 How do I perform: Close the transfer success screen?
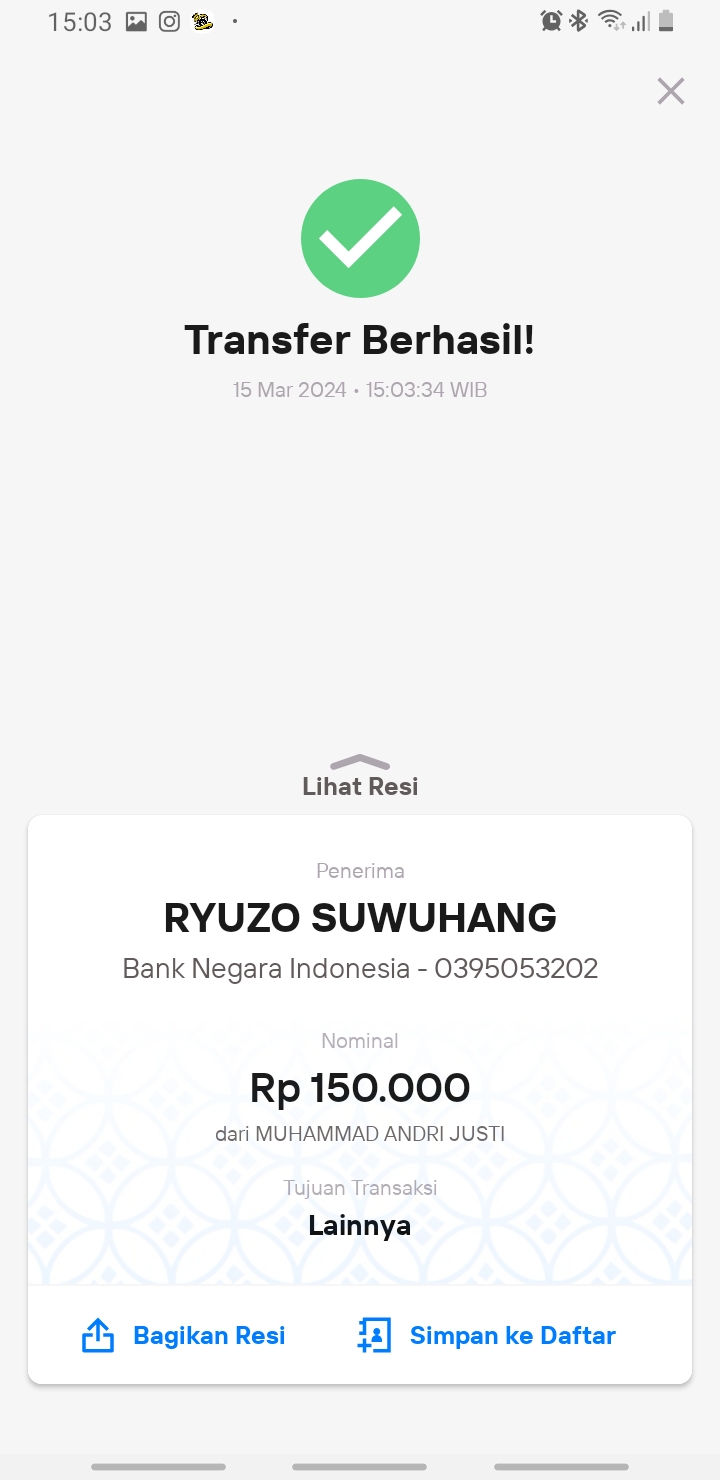click(x=670, y=91)
